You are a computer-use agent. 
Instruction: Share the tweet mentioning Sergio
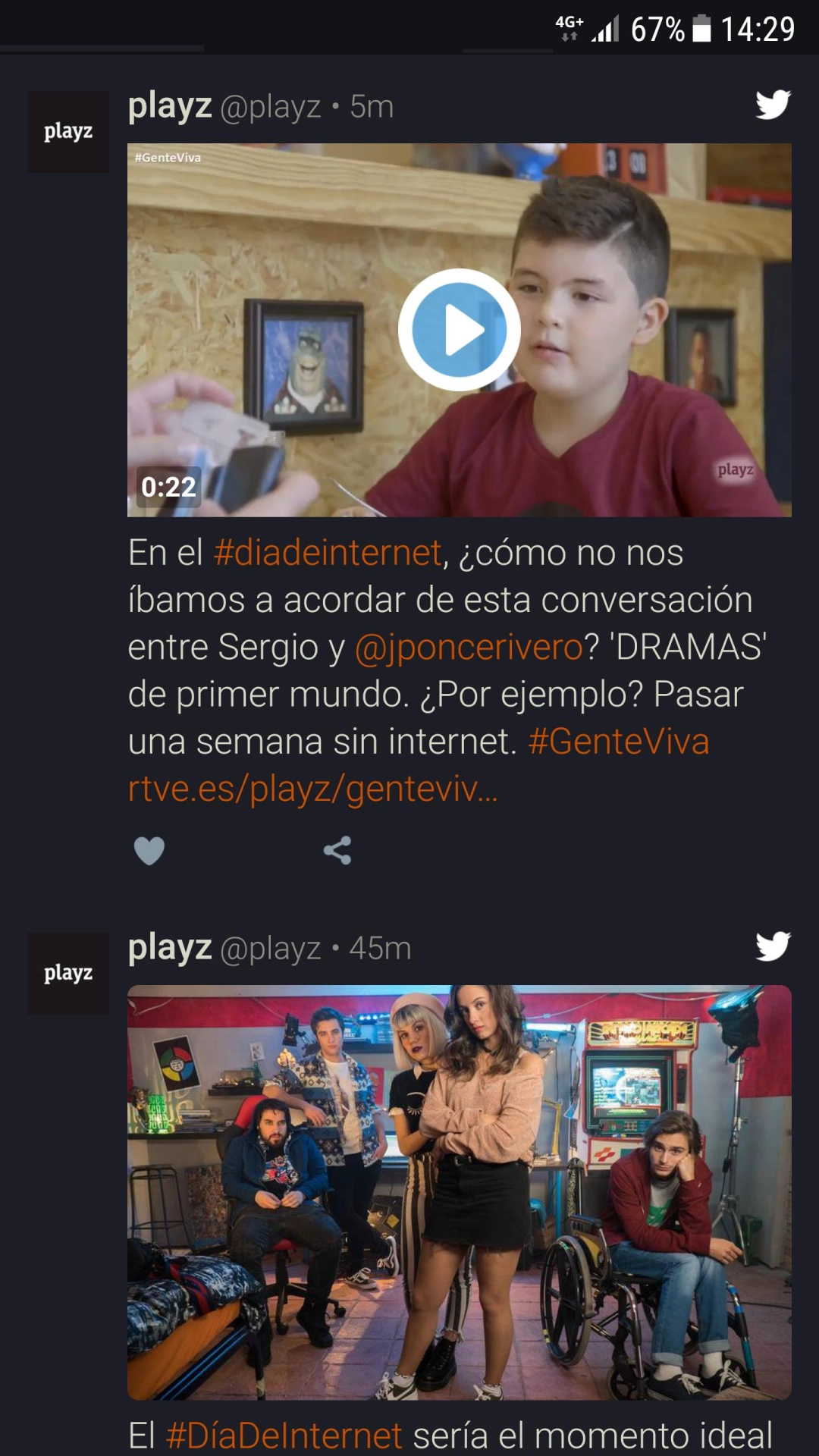click(337, 850)
